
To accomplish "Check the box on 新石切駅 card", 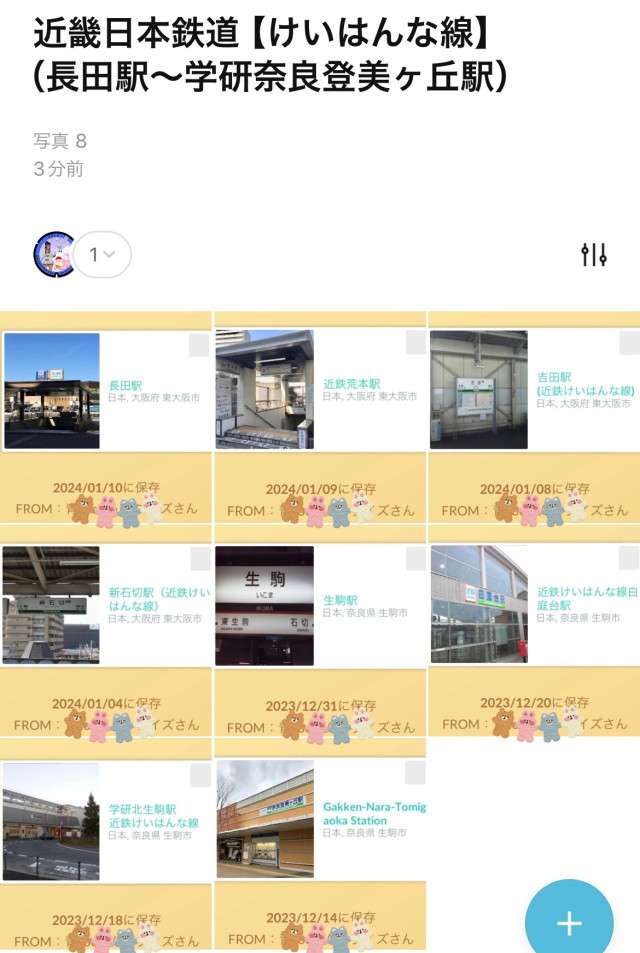I will pos(200,559).
